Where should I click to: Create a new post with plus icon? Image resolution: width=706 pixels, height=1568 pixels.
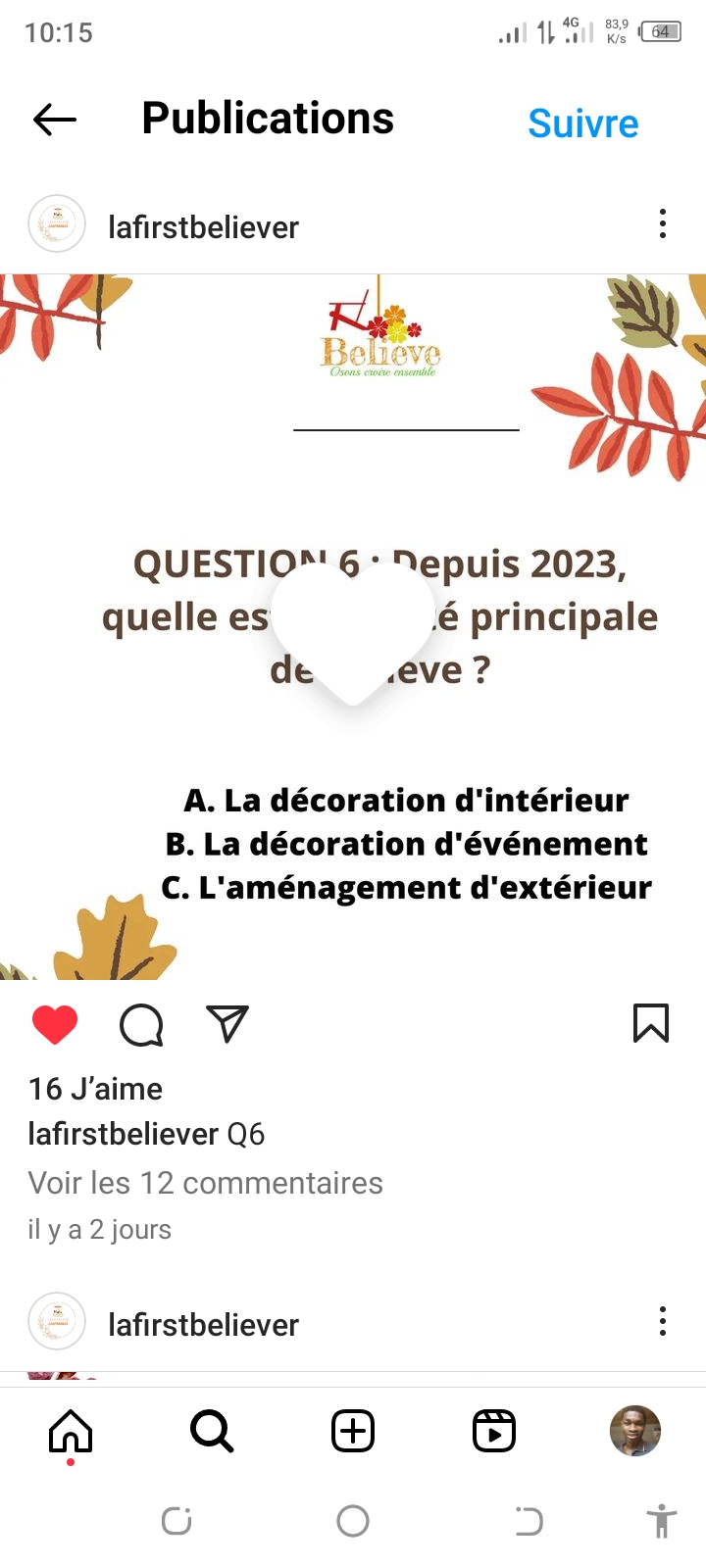pyautogui.click(x=353, y=1432)
